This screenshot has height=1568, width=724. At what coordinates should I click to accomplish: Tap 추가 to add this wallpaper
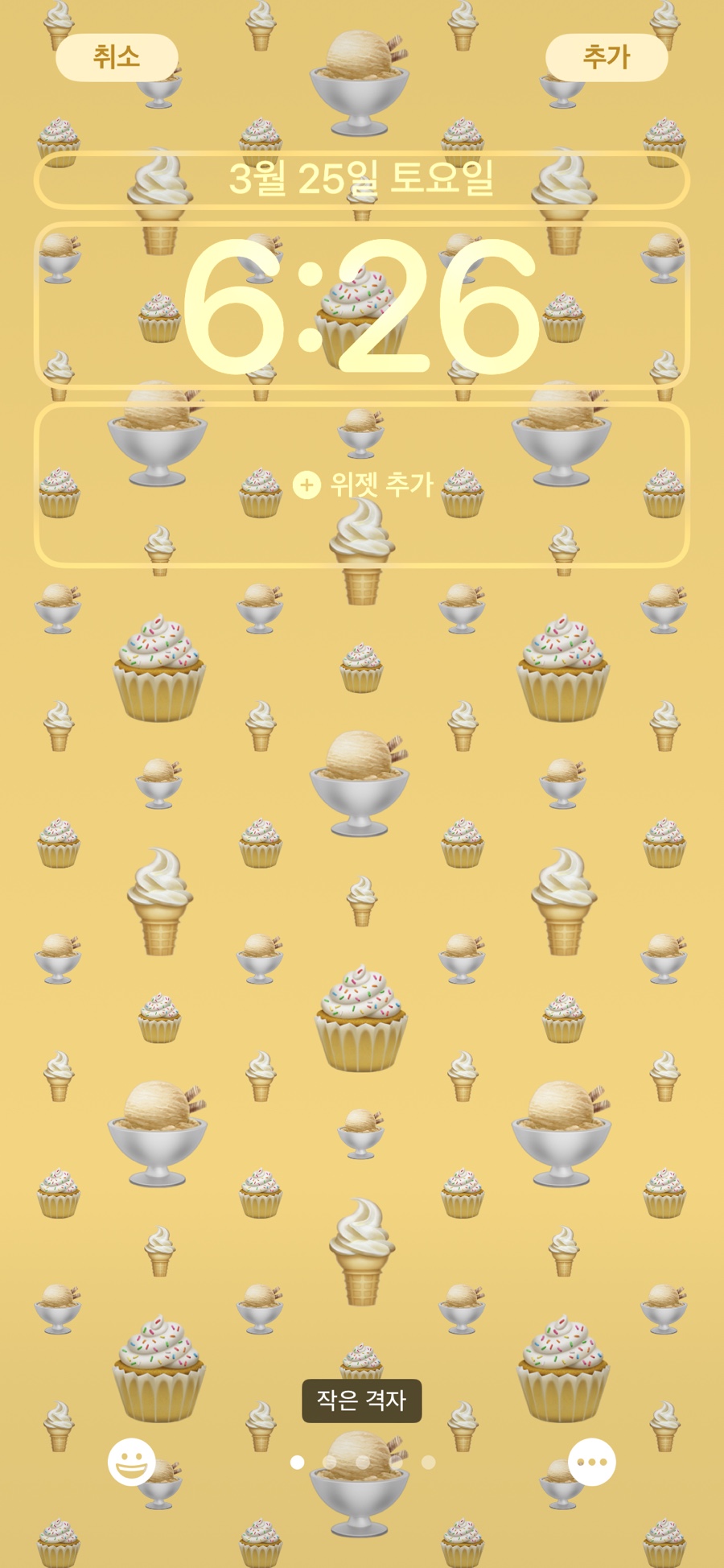click(x=607, y=57)
